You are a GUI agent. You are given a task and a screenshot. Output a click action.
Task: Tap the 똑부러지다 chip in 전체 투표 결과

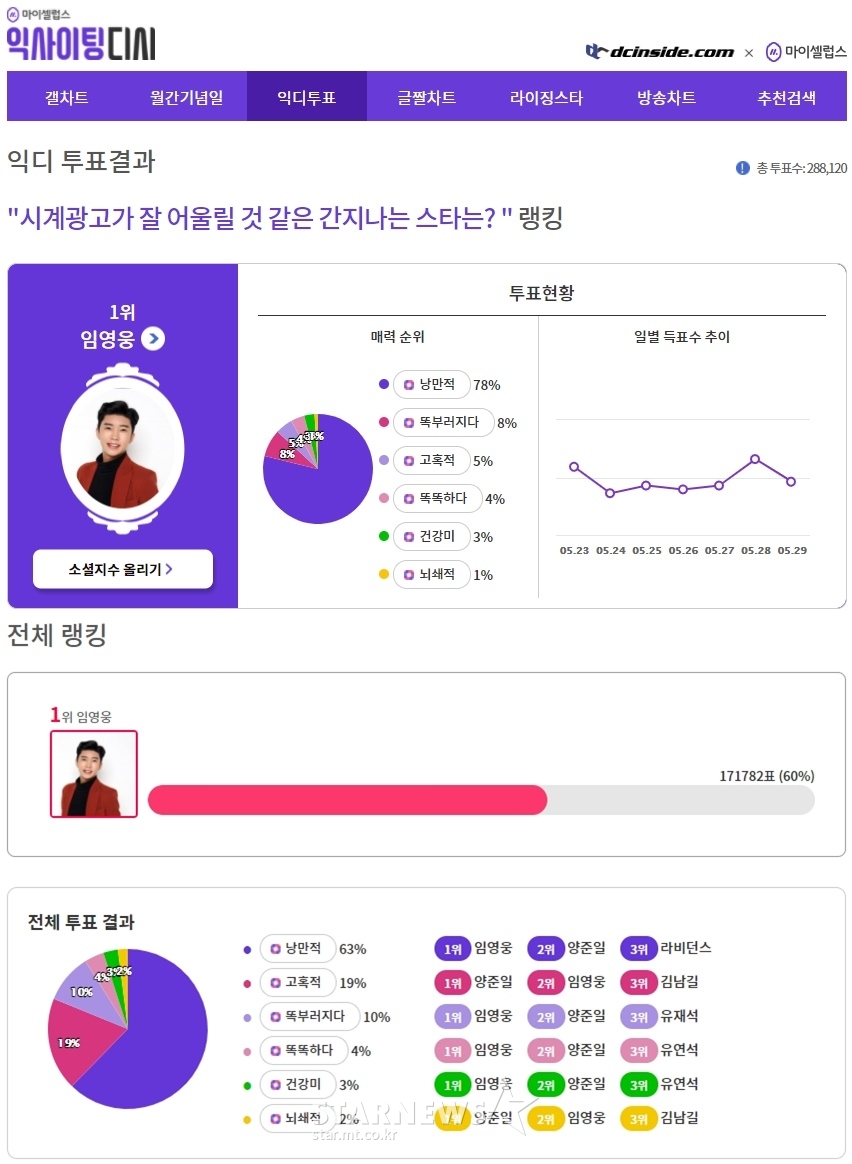coord(309,1016)
